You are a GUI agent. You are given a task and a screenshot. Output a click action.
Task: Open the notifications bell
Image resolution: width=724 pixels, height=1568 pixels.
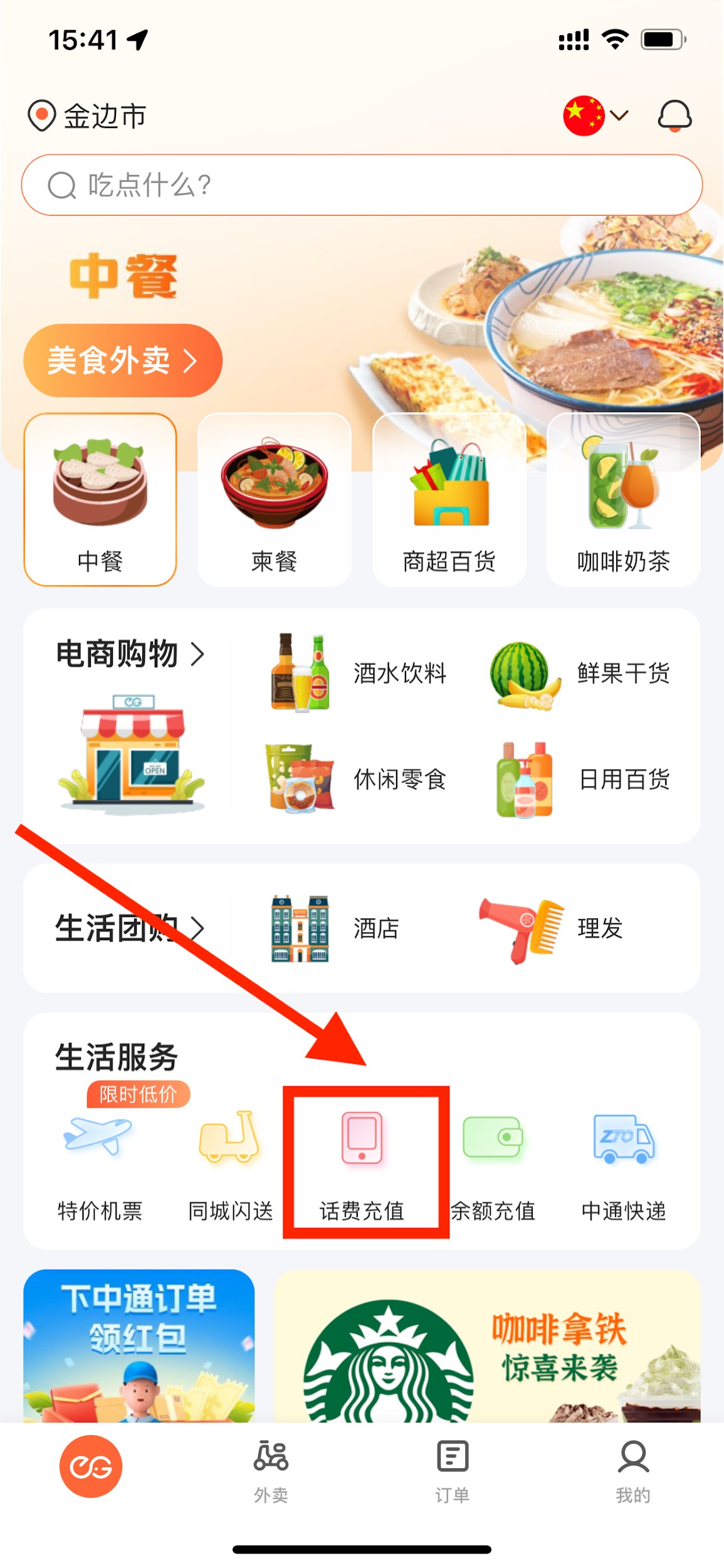pos(674,116)
